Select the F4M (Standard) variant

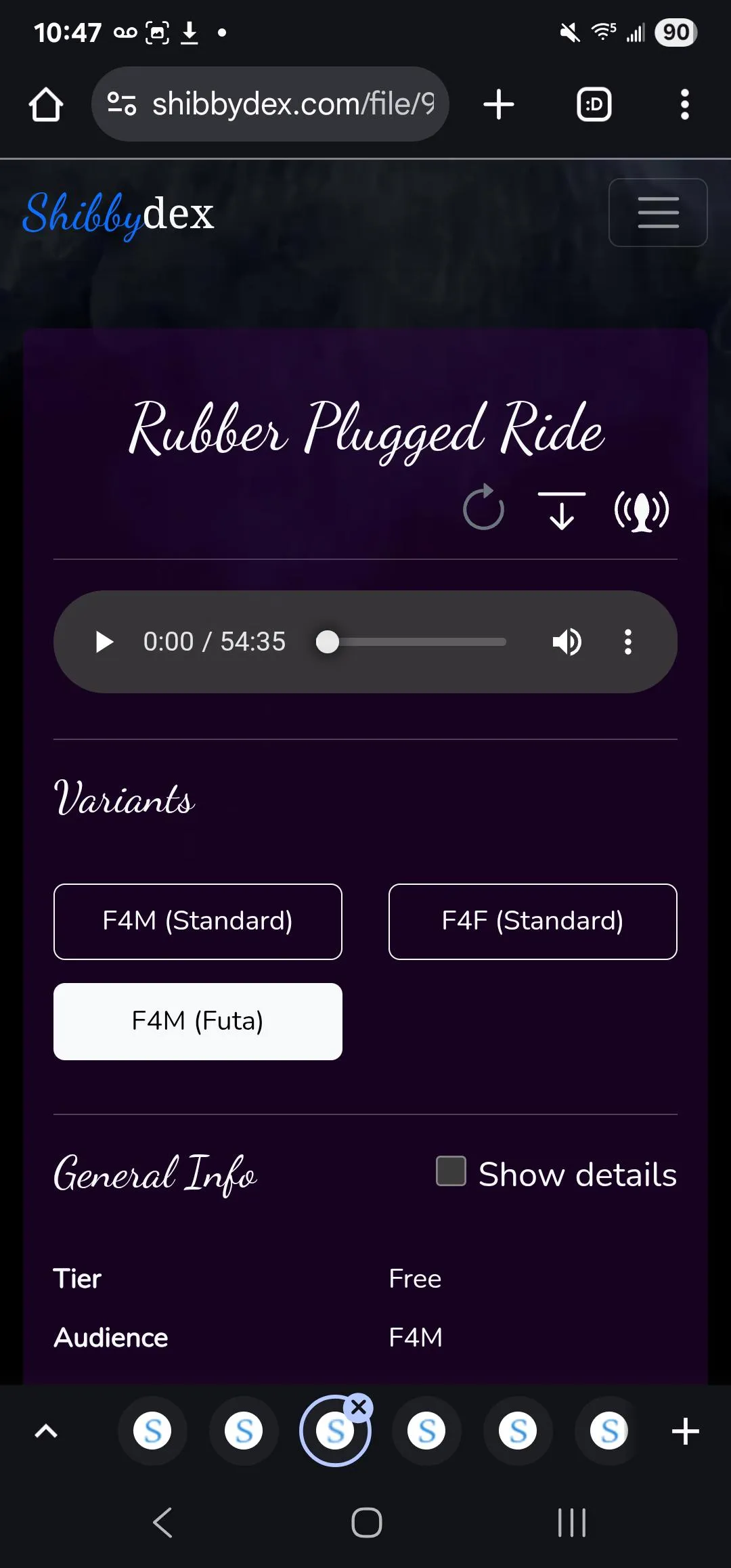[x=198, y=921]
